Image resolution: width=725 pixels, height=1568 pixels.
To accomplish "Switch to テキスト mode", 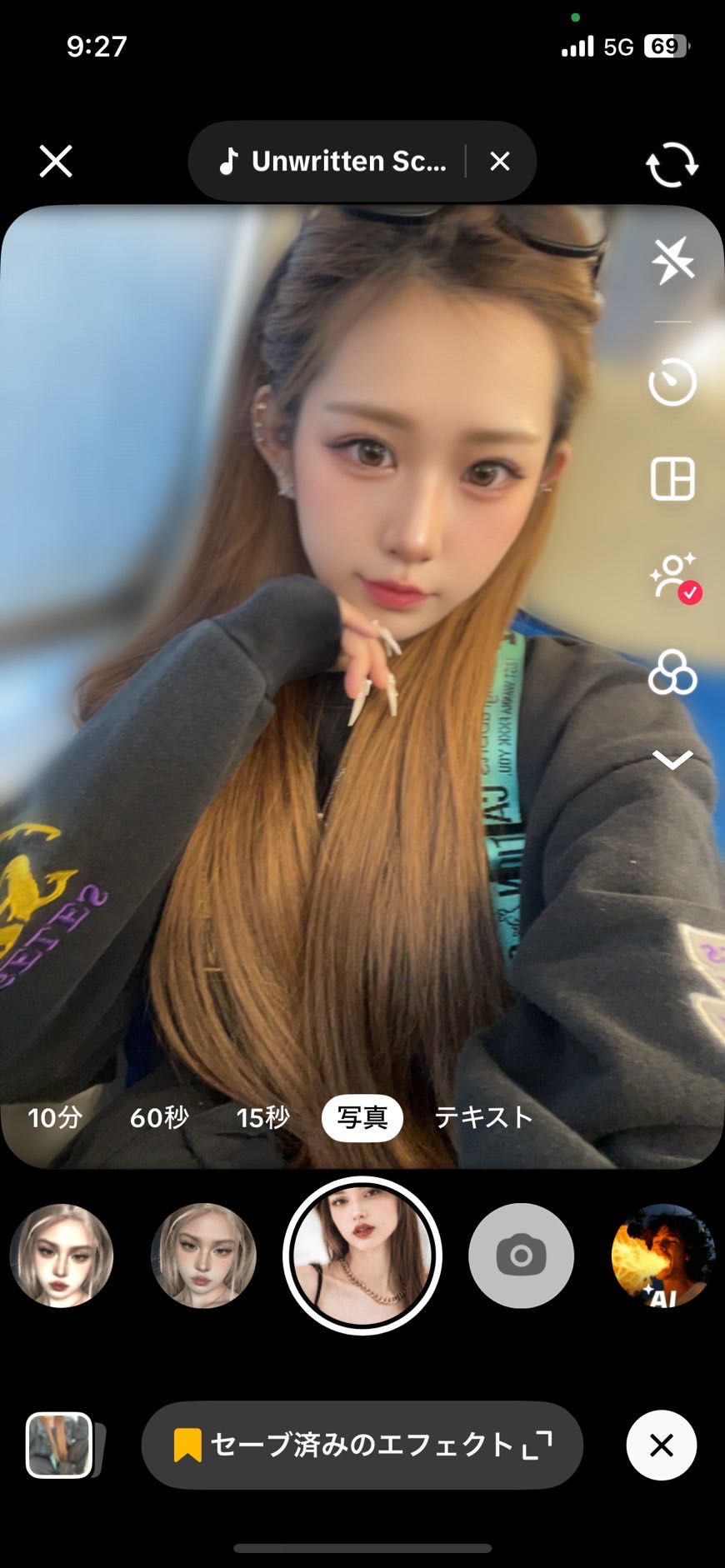I will pos(484,1117).
